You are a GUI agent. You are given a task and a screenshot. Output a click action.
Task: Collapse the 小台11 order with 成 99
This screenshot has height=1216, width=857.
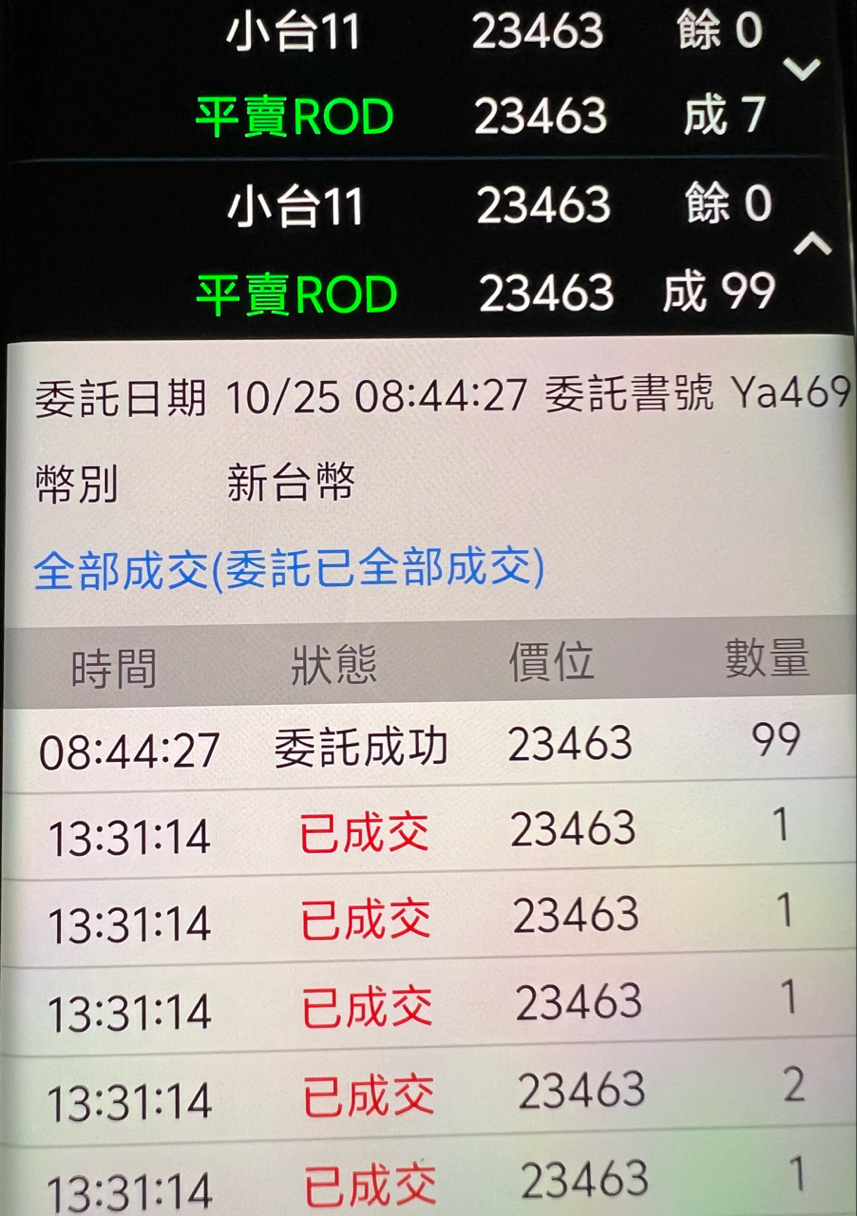[x=812, y=244]
